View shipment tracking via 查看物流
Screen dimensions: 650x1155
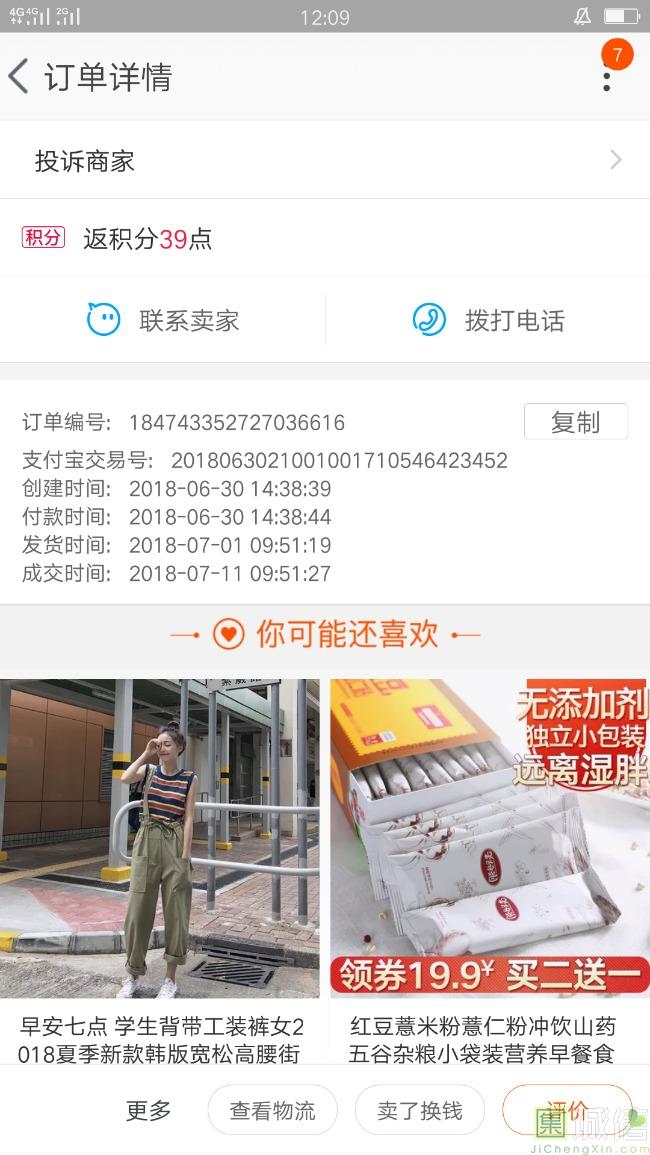click(x=272, y=1110)
